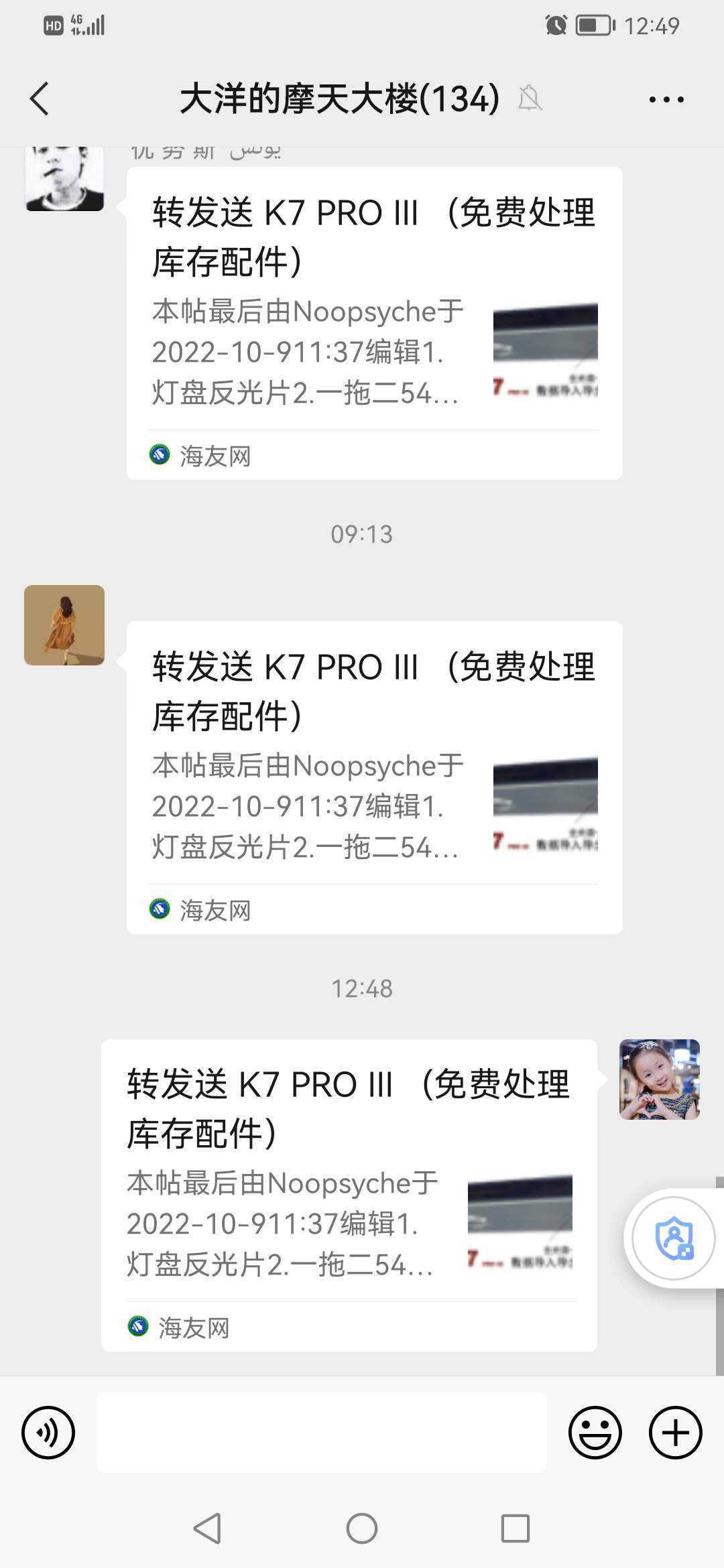Go back from the group chat
Screen dimensions: 724x1568
(40, 99)
